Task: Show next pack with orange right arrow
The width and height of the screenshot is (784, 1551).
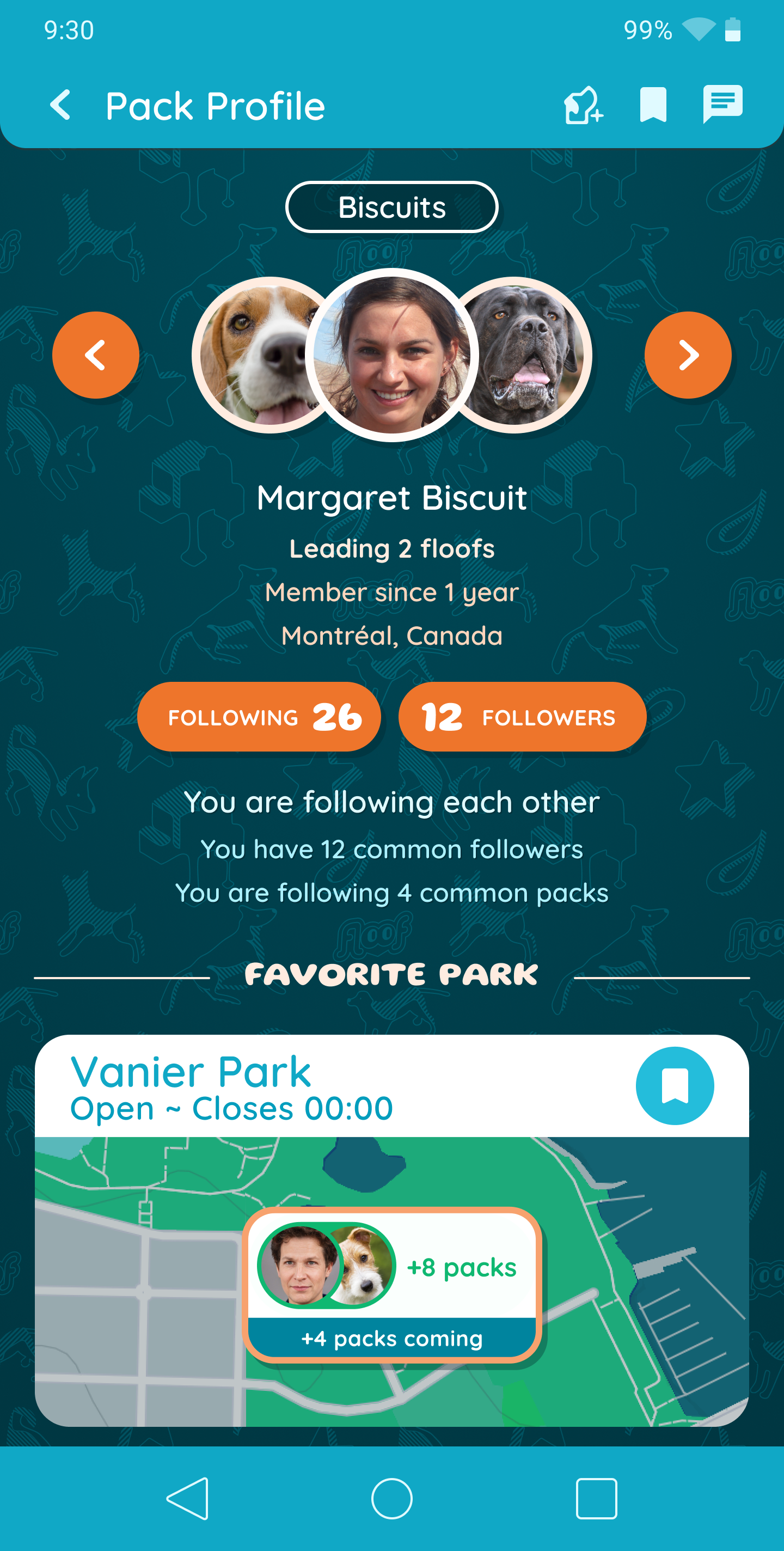Action: [688, 355]
